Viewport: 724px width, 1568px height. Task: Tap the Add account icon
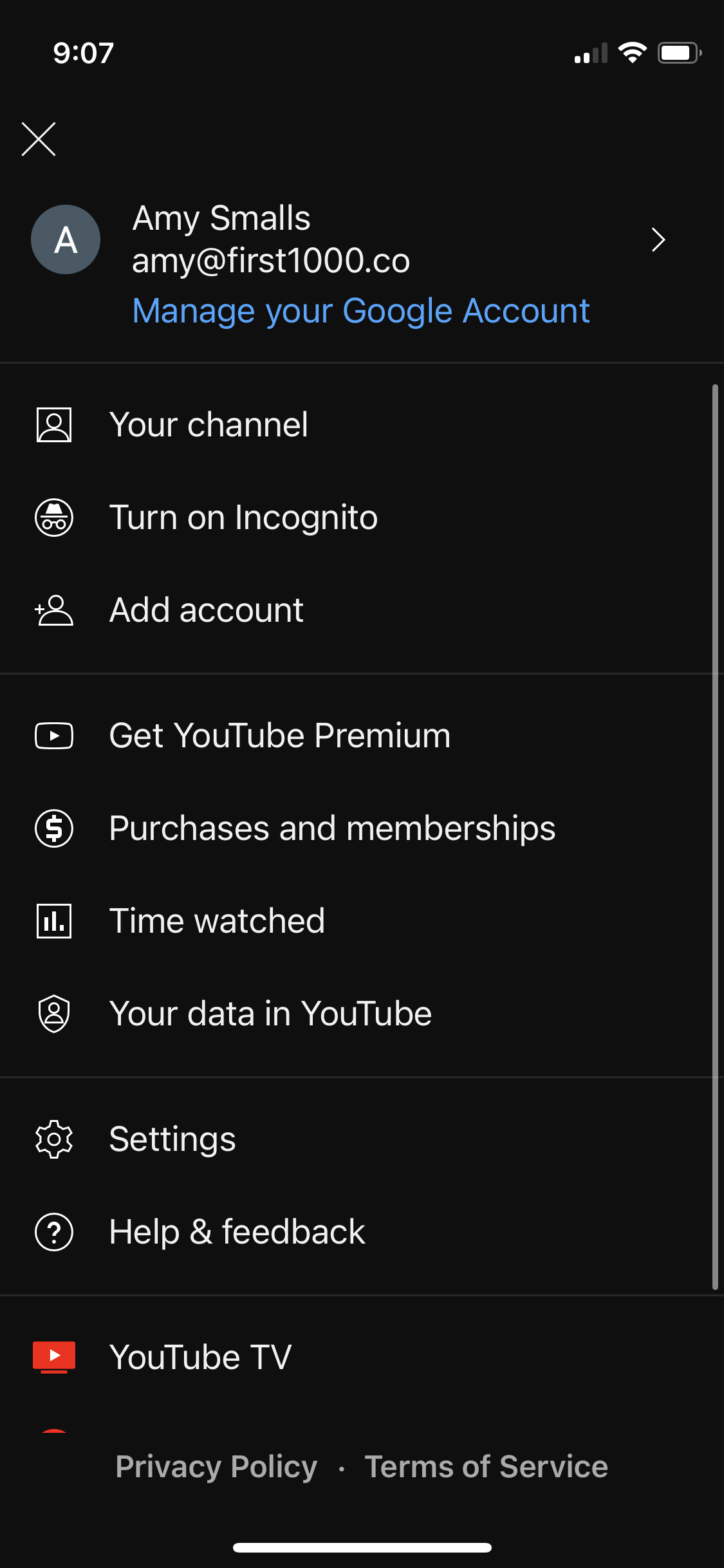click(54, 611)
